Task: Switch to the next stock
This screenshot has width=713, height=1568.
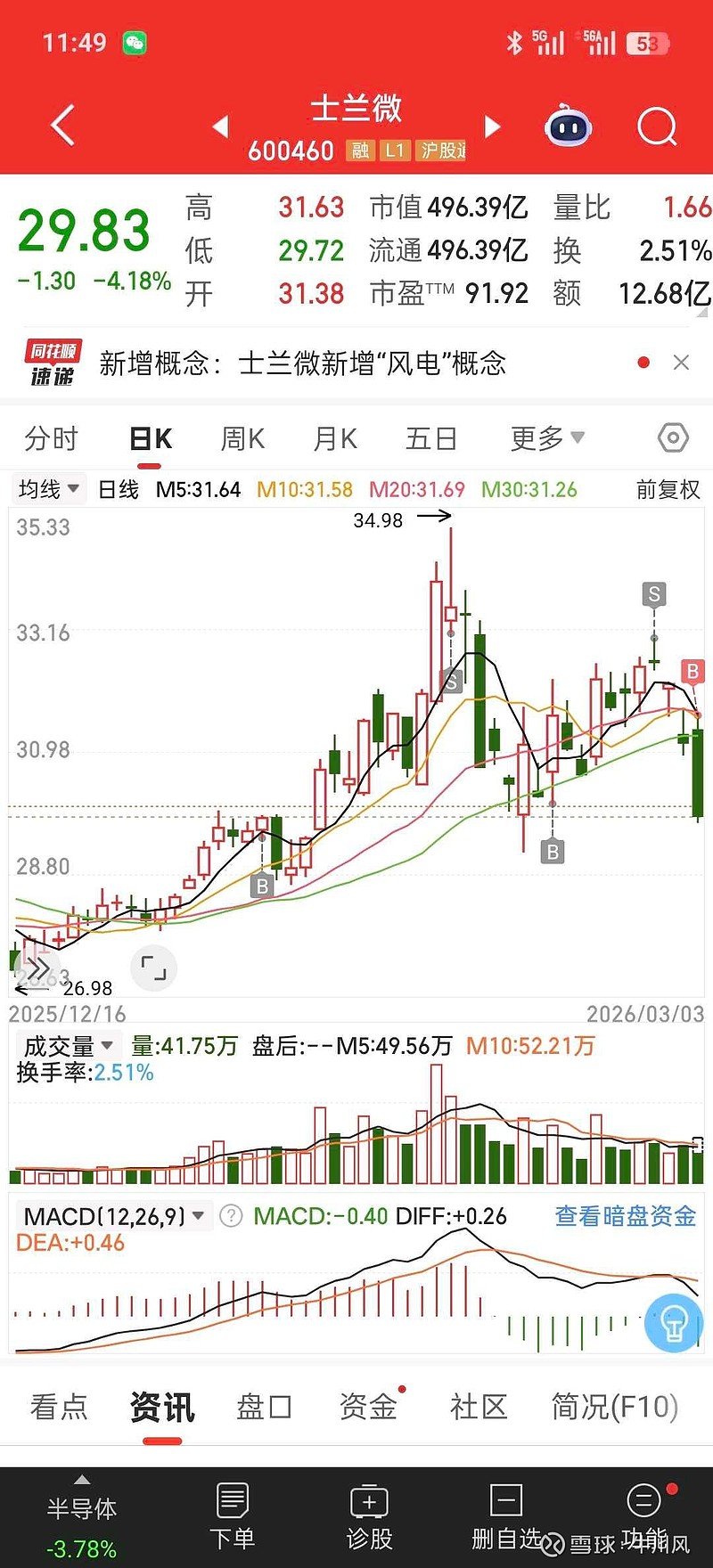Action: tap(492, 127)
